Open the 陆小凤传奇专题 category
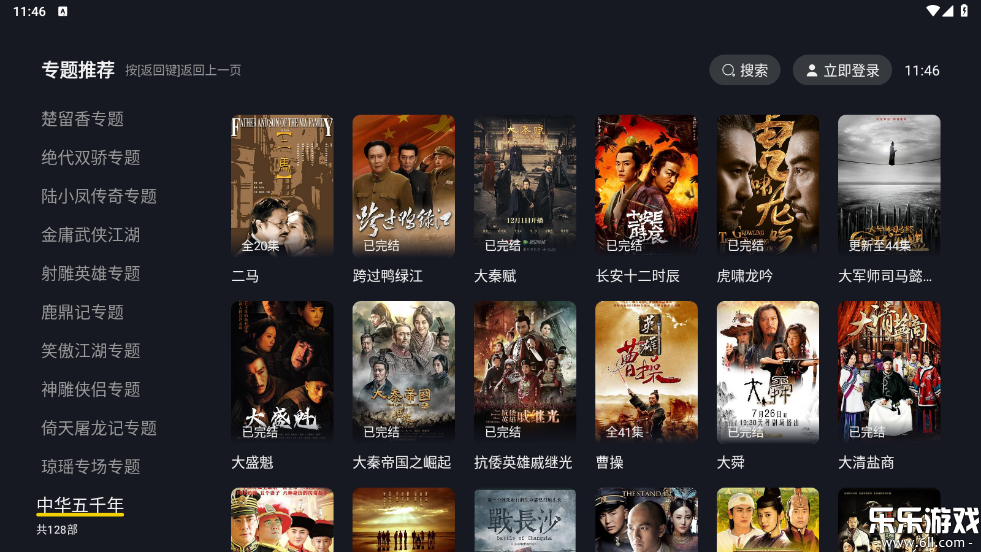 tap(99, 196)
